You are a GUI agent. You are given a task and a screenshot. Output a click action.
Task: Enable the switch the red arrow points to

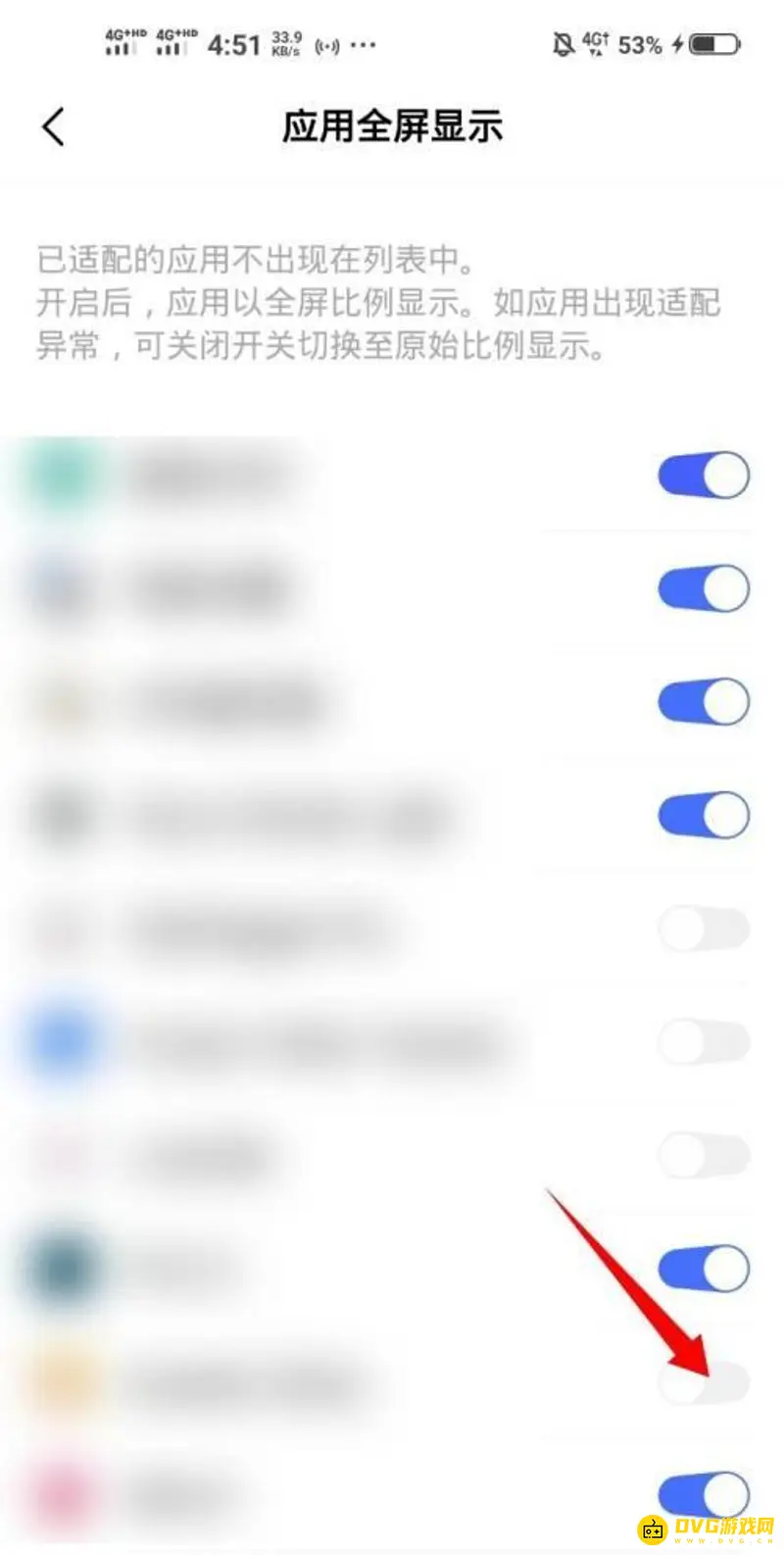[704, 1381]
